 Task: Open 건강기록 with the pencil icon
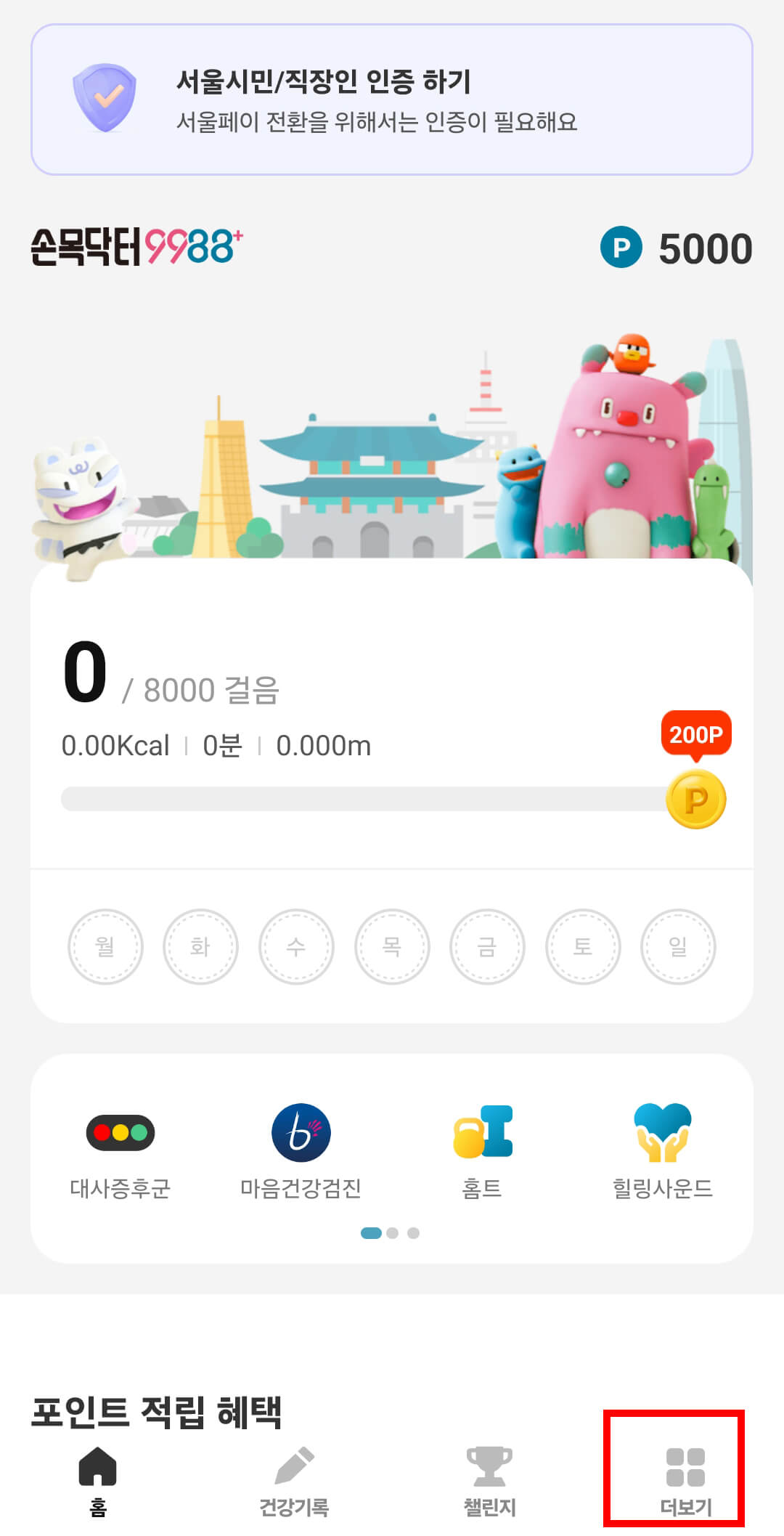pos(293,1464)
